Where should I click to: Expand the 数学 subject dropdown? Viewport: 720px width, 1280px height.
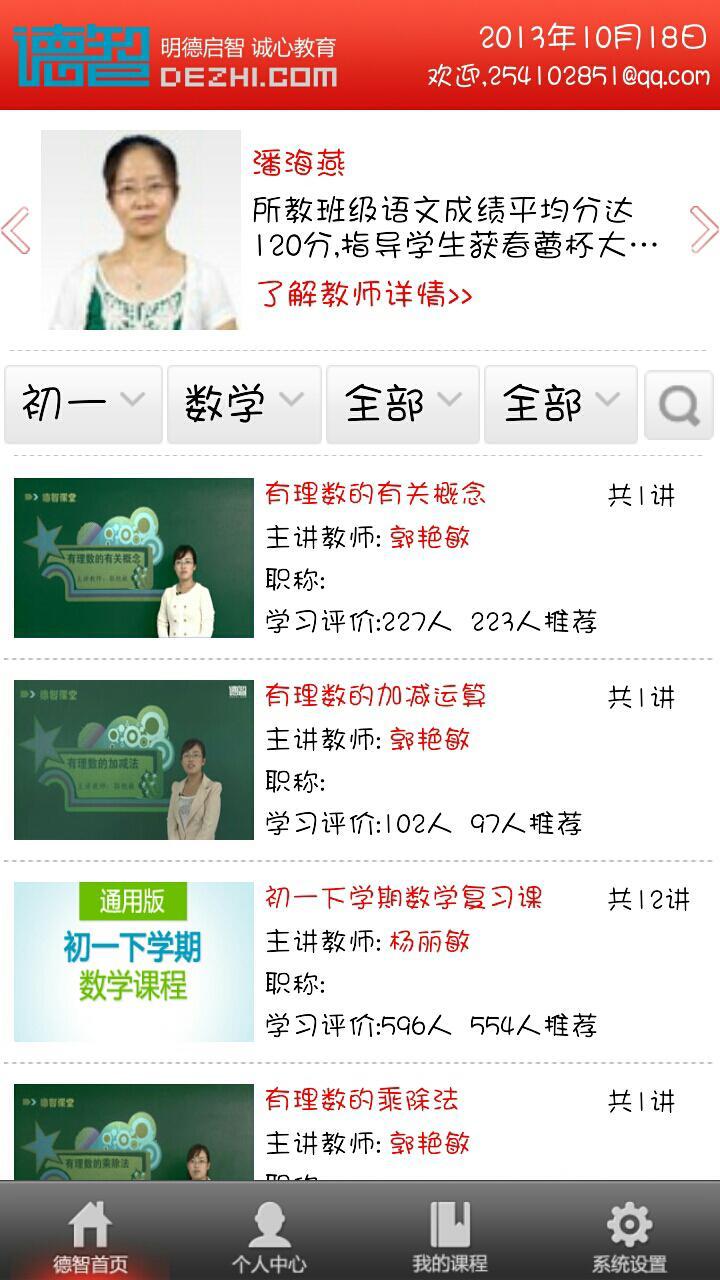(244, 404)
